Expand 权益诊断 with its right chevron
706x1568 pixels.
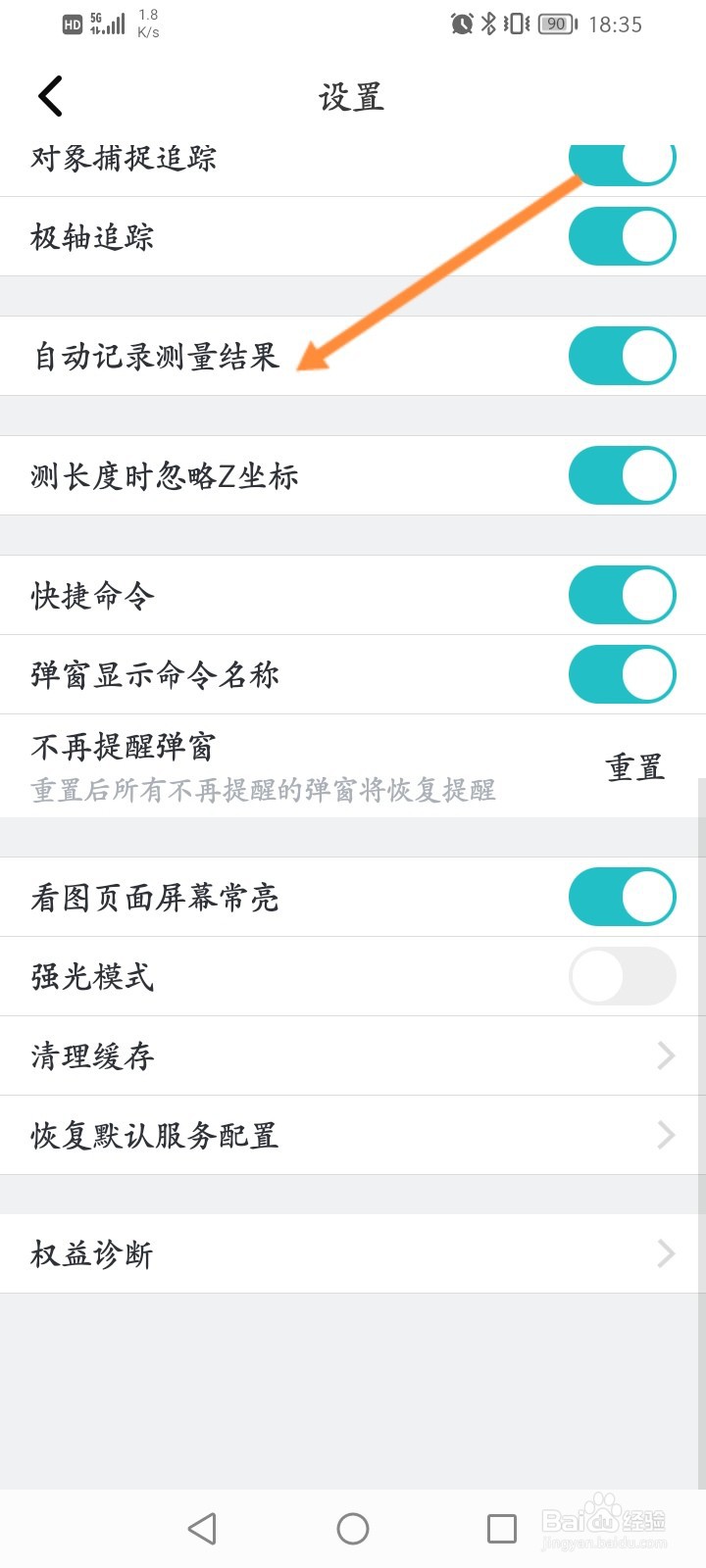667,1253
